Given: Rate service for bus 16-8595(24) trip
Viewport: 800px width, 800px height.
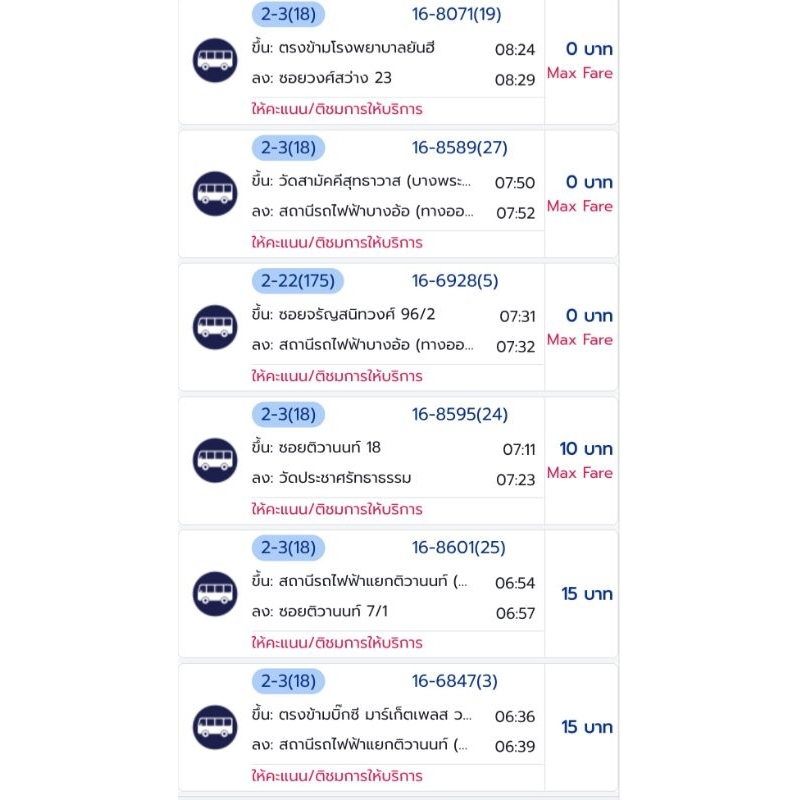Looking at the screenshot, I should 337,509.
